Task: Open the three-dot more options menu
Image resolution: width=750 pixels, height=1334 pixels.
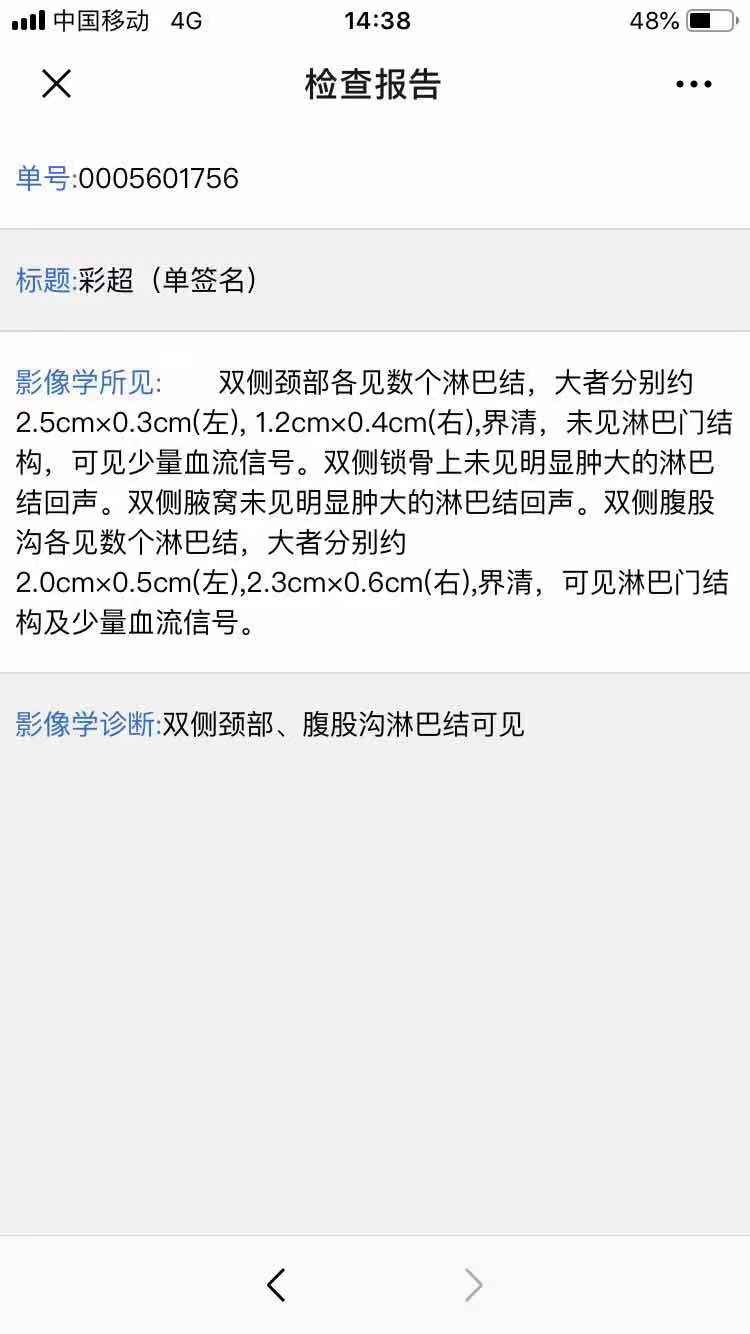Action: pyautogui.click(x=693, y=84)
